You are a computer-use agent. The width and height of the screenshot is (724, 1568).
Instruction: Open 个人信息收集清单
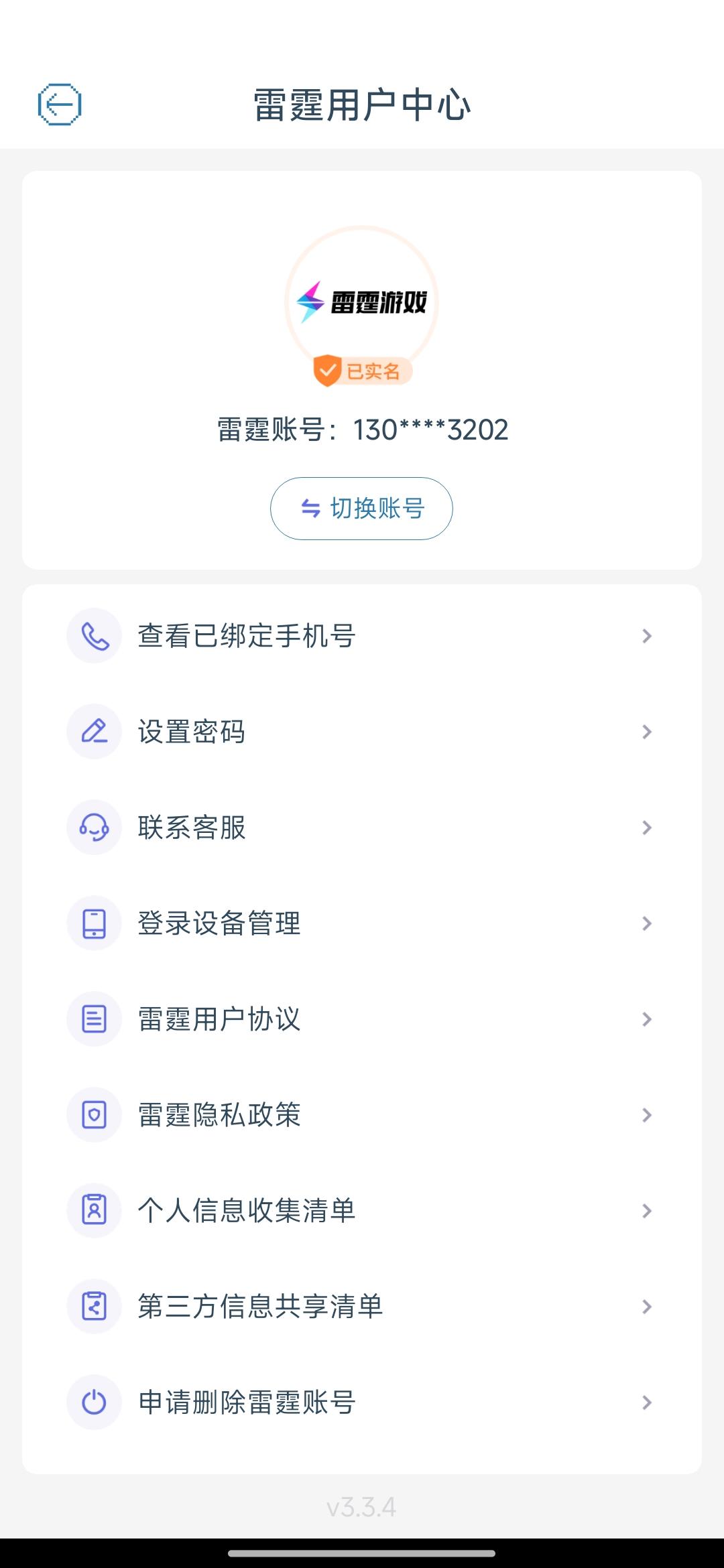pos(361,1211)
